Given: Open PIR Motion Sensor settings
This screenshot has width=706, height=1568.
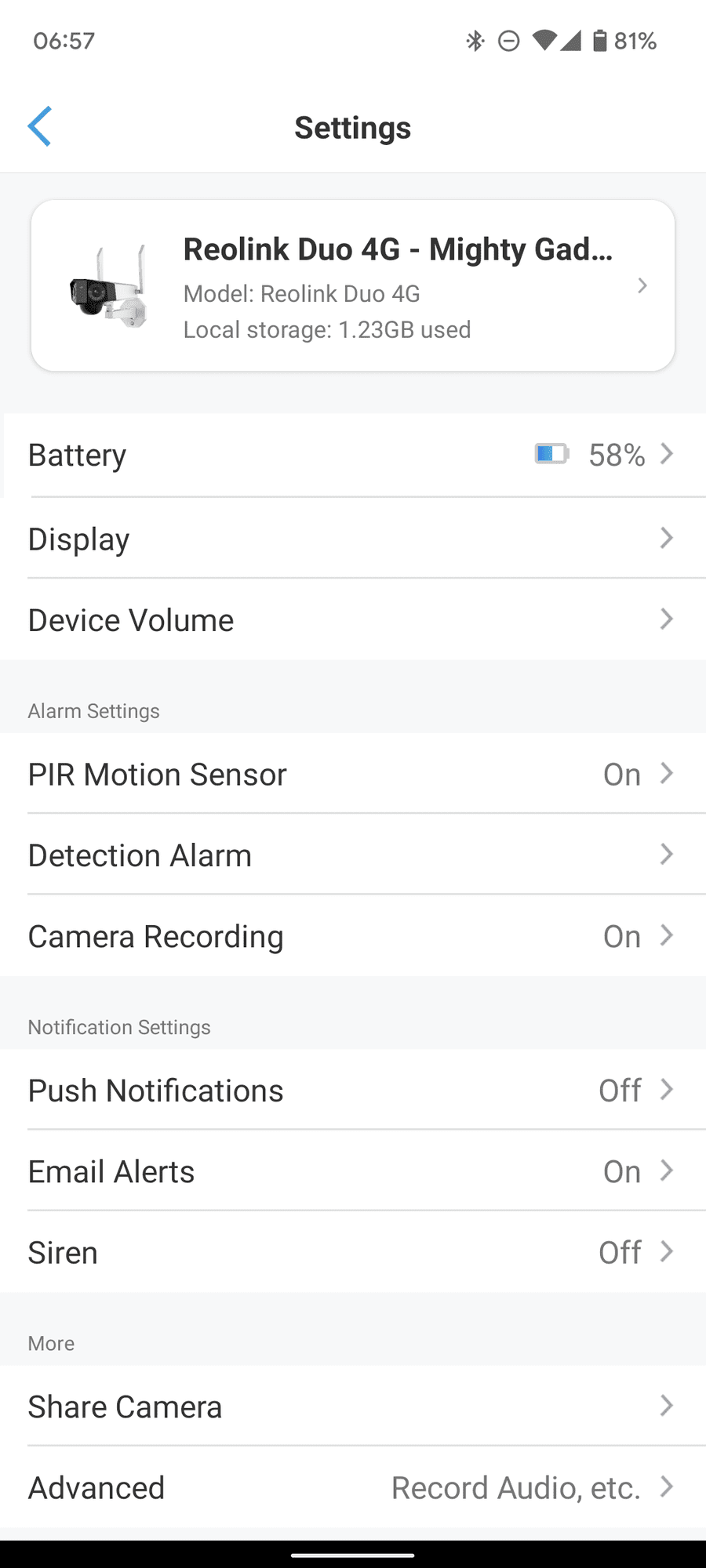Looking at the screenshot, I should click(x=353, y=775).
